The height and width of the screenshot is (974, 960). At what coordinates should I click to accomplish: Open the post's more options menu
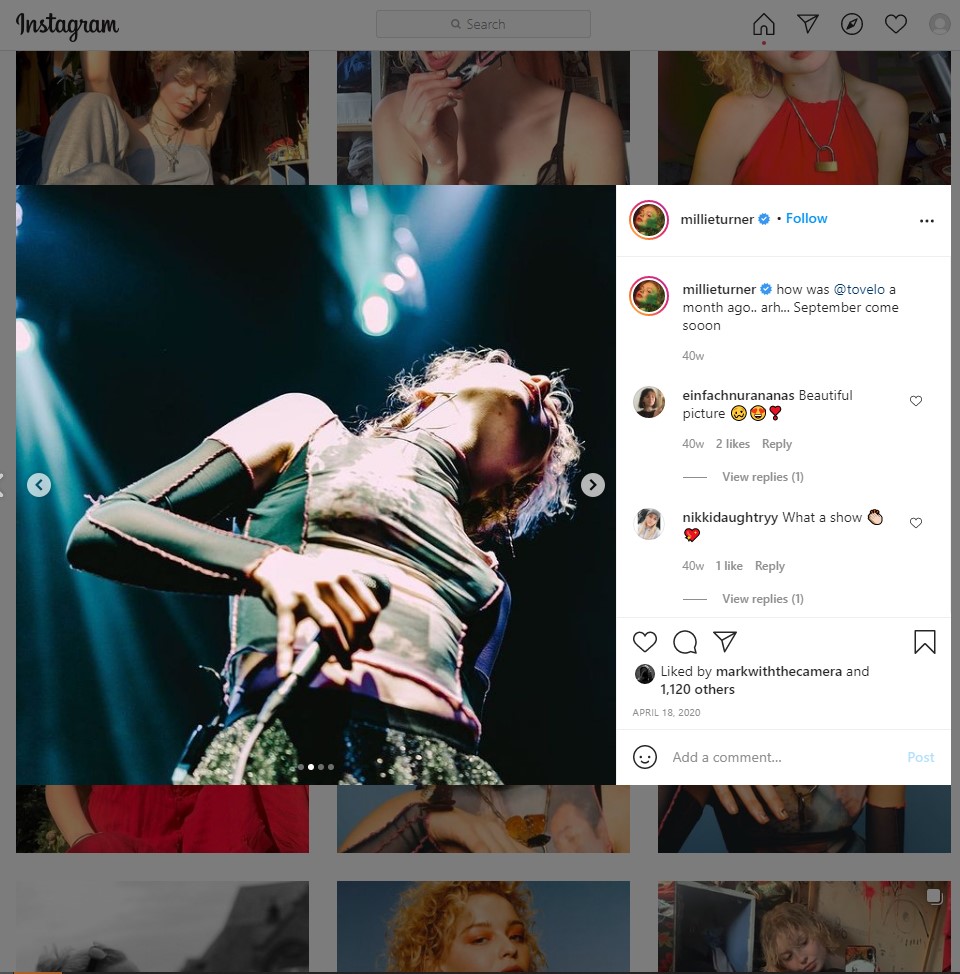point(926,221)
